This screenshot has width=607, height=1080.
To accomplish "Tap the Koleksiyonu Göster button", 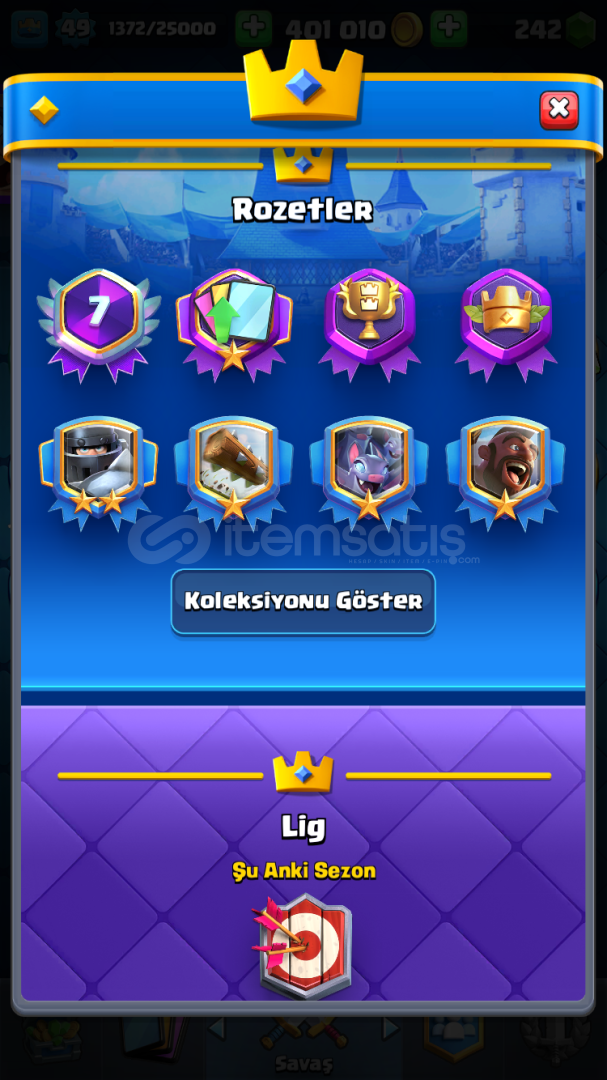I will pyautogui.click(x=303, y=602).
